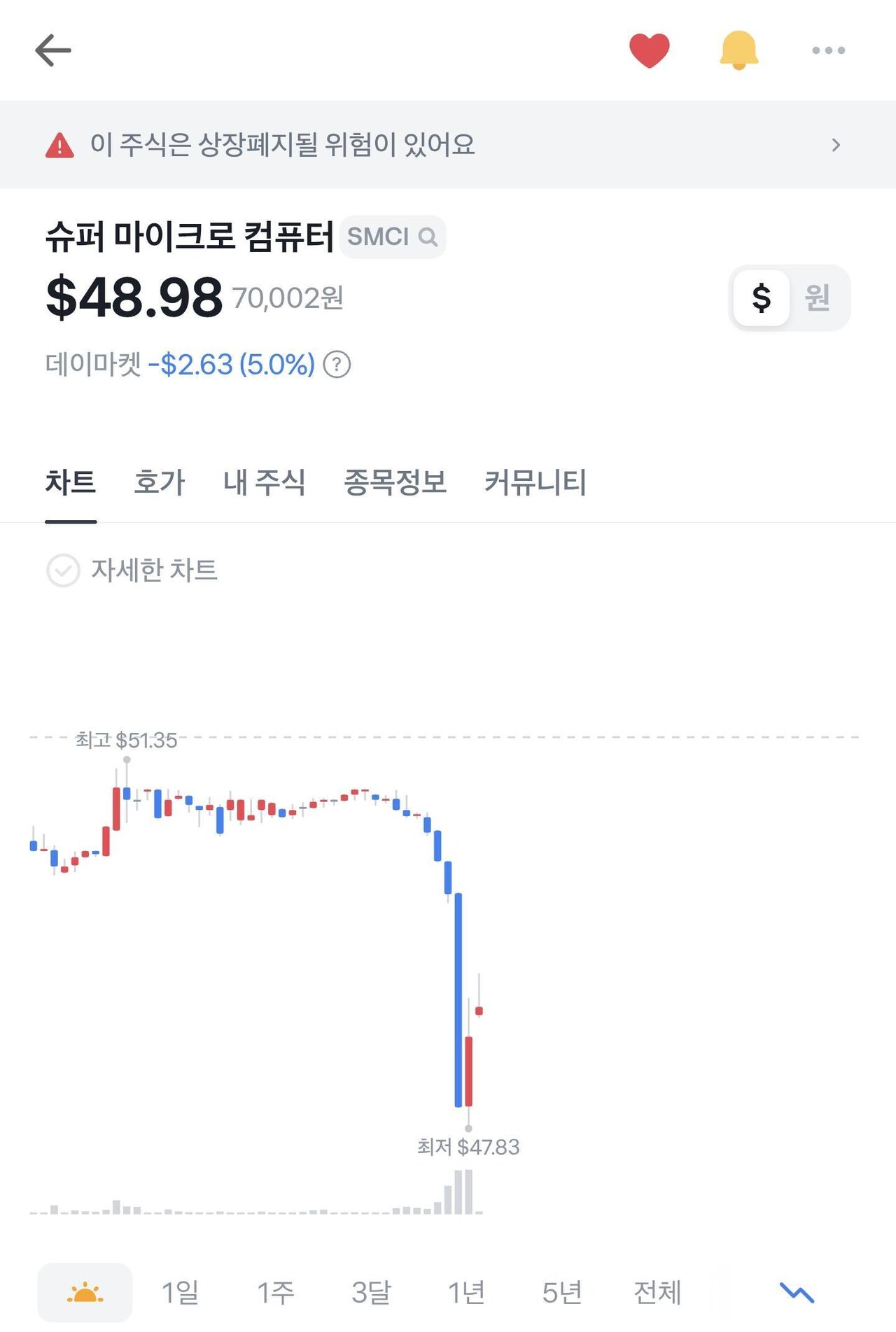
Task: Open price alerts via the bell icon
Action: click(739, 49)
